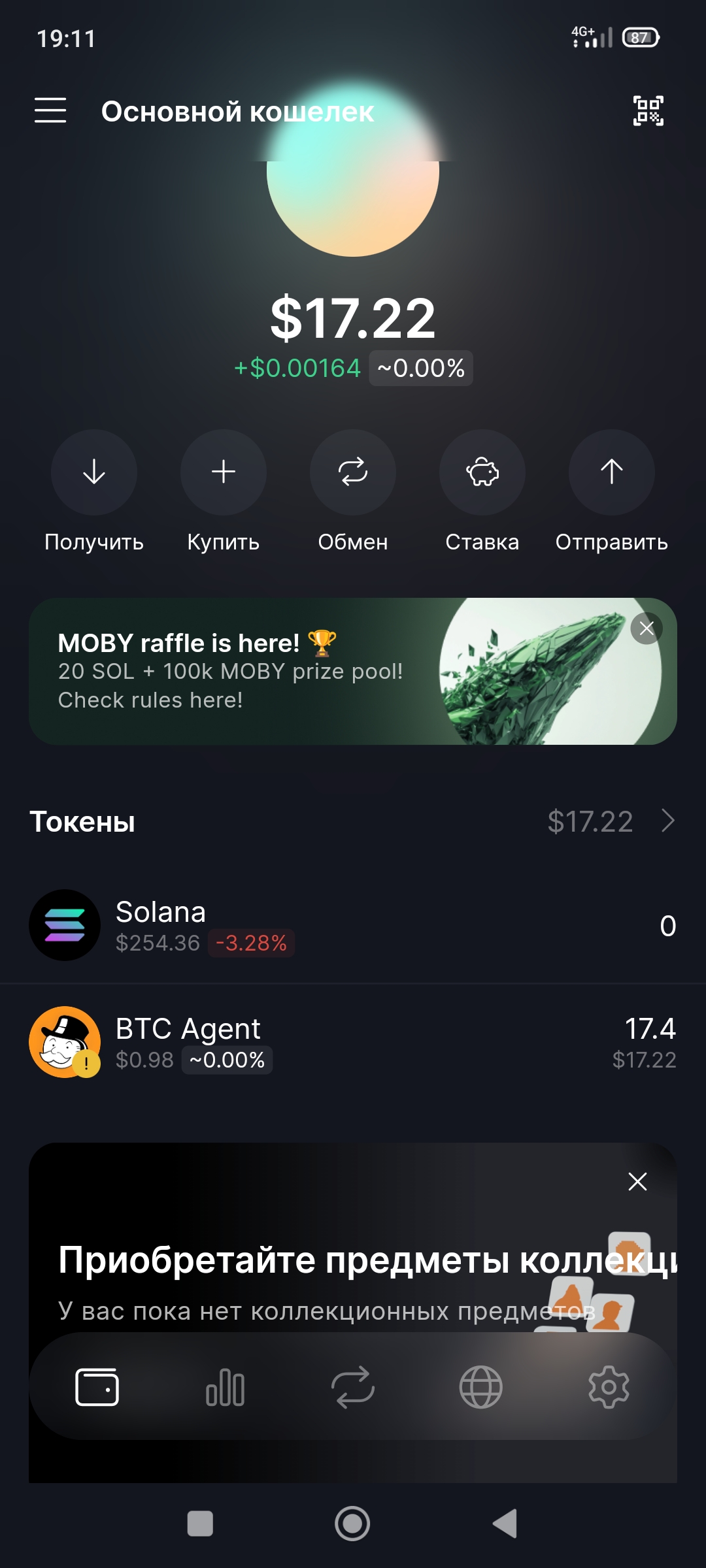
Task: Open the hamburger menu
Action: coord(50,111)
